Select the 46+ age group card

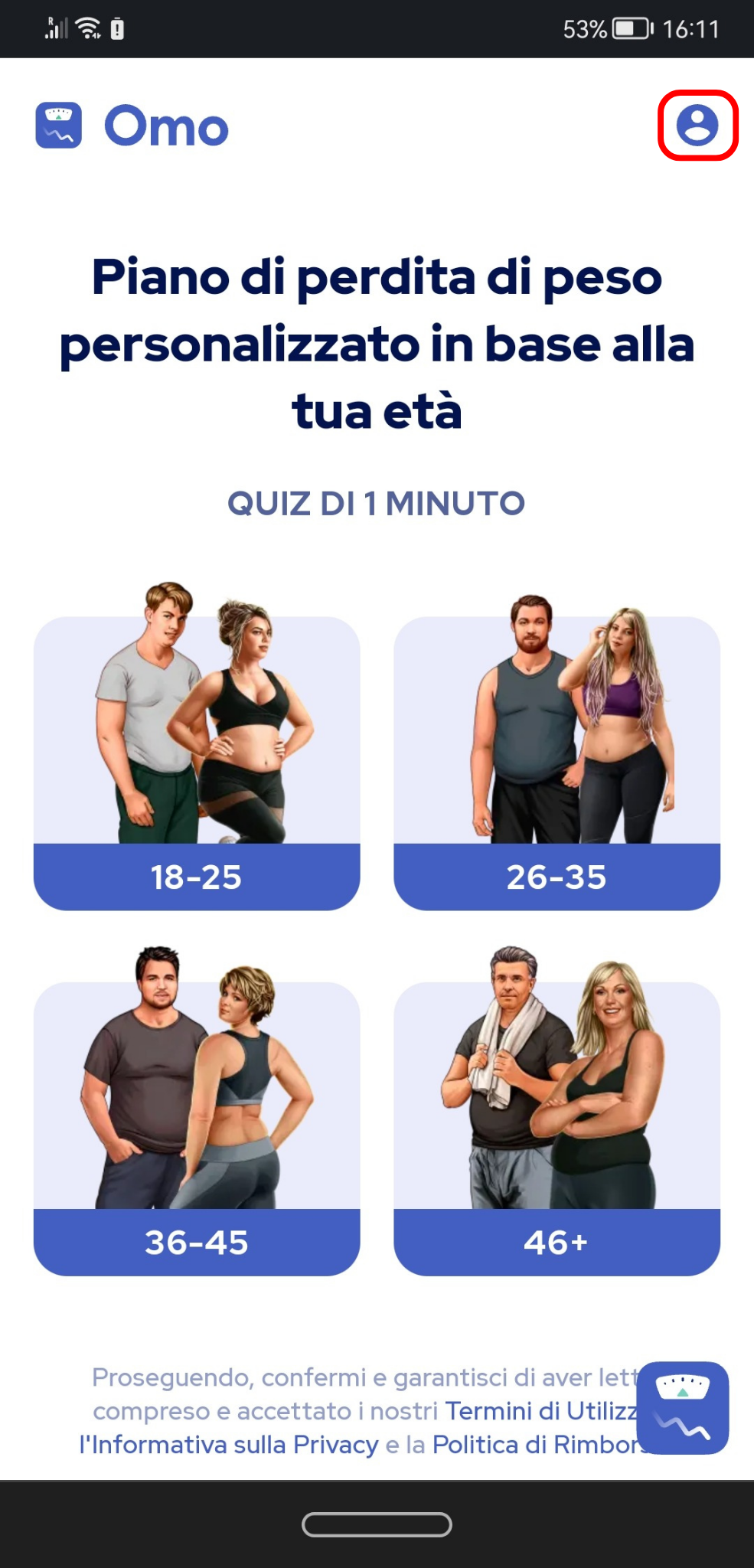(x=557, y=1111)
